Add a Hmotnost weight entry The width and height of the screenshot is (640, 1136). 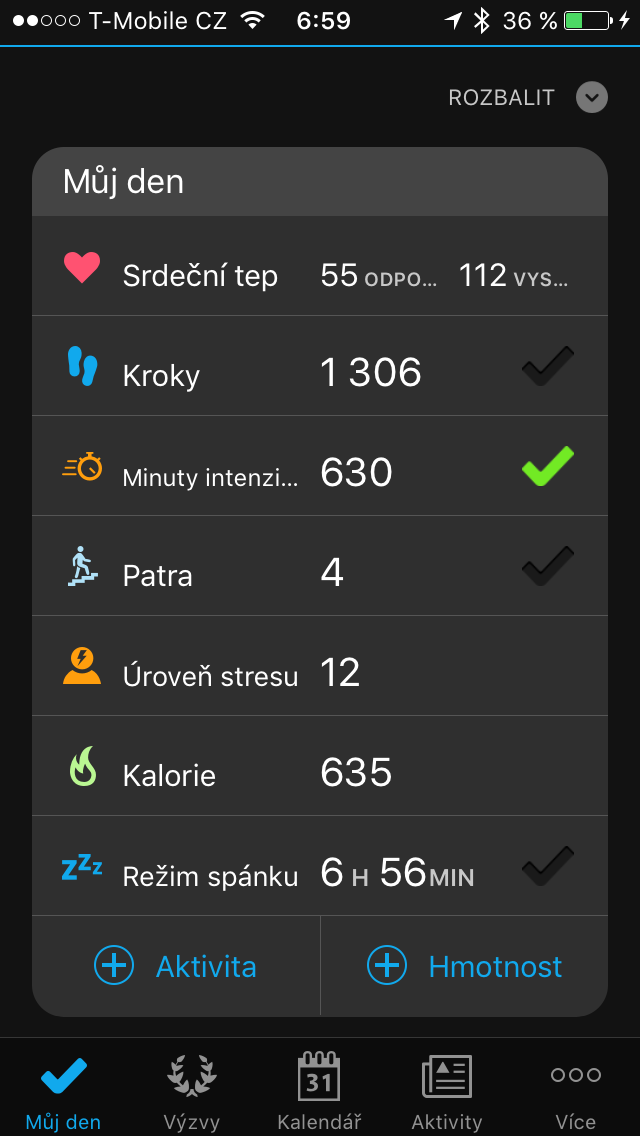(x=464, y=966)
